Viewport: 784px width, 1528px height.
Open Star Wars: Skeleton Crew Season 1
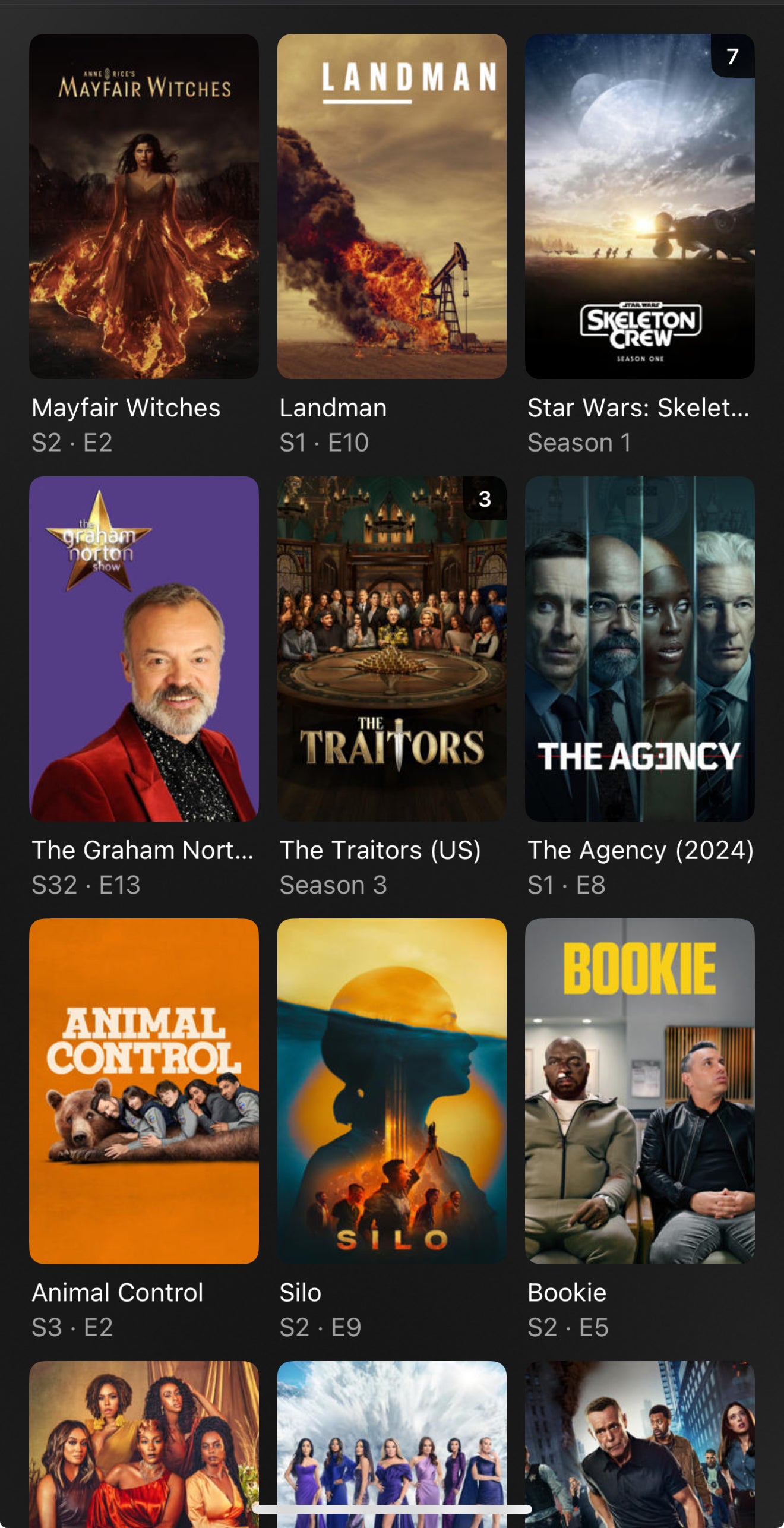[x=640, y=206]
